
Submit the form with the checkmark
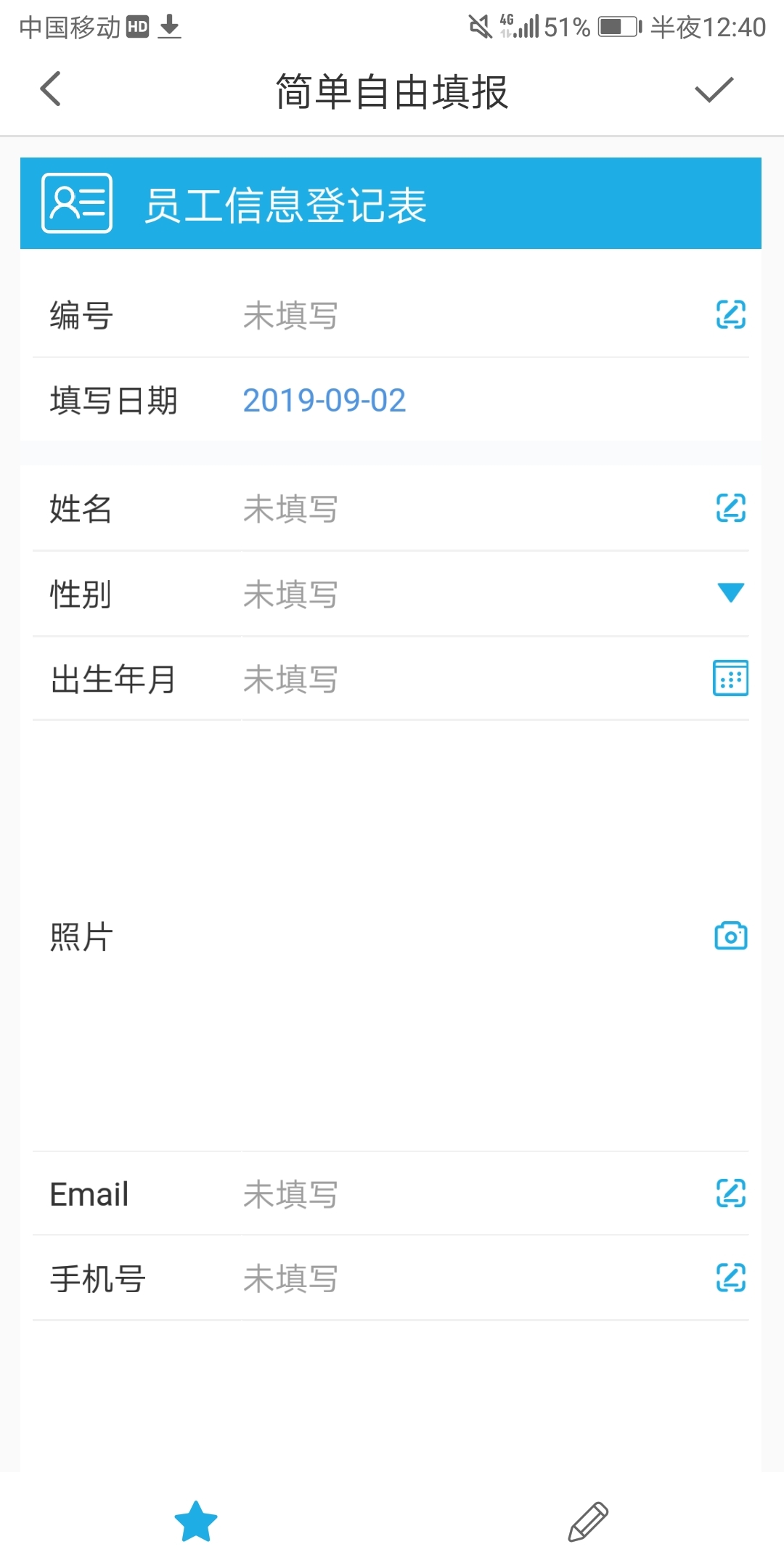coord(714,90)
